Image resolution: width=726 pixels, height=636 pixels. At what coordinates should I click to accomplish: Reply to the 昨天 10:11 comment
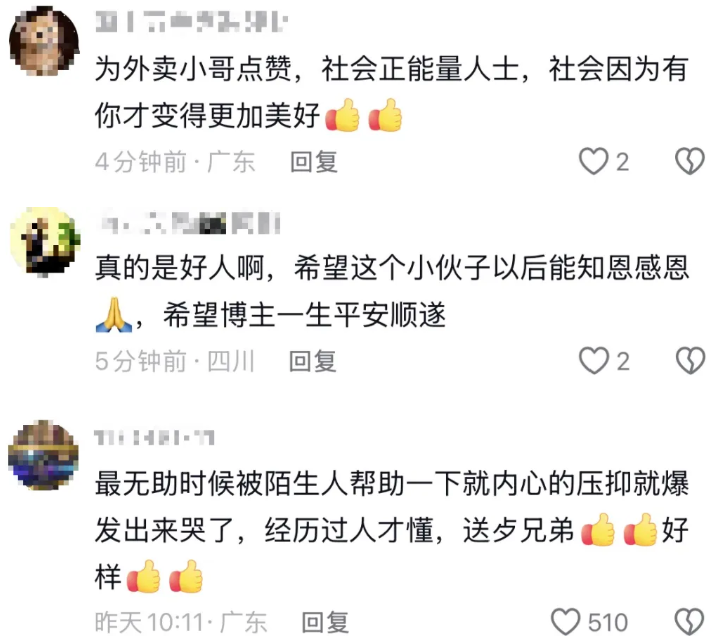pyautogui.click(x=326, y=621)
